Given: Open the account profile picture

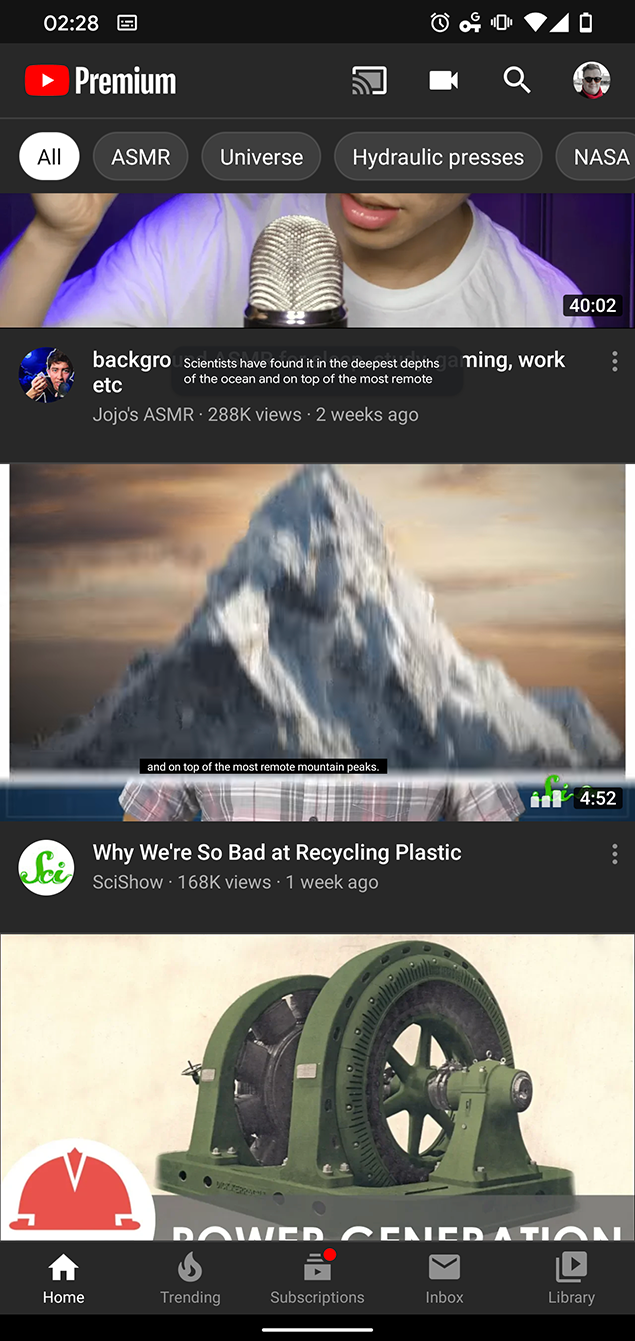Looking at the screenshot, I should pyautogui.click(x=591, y=81).
